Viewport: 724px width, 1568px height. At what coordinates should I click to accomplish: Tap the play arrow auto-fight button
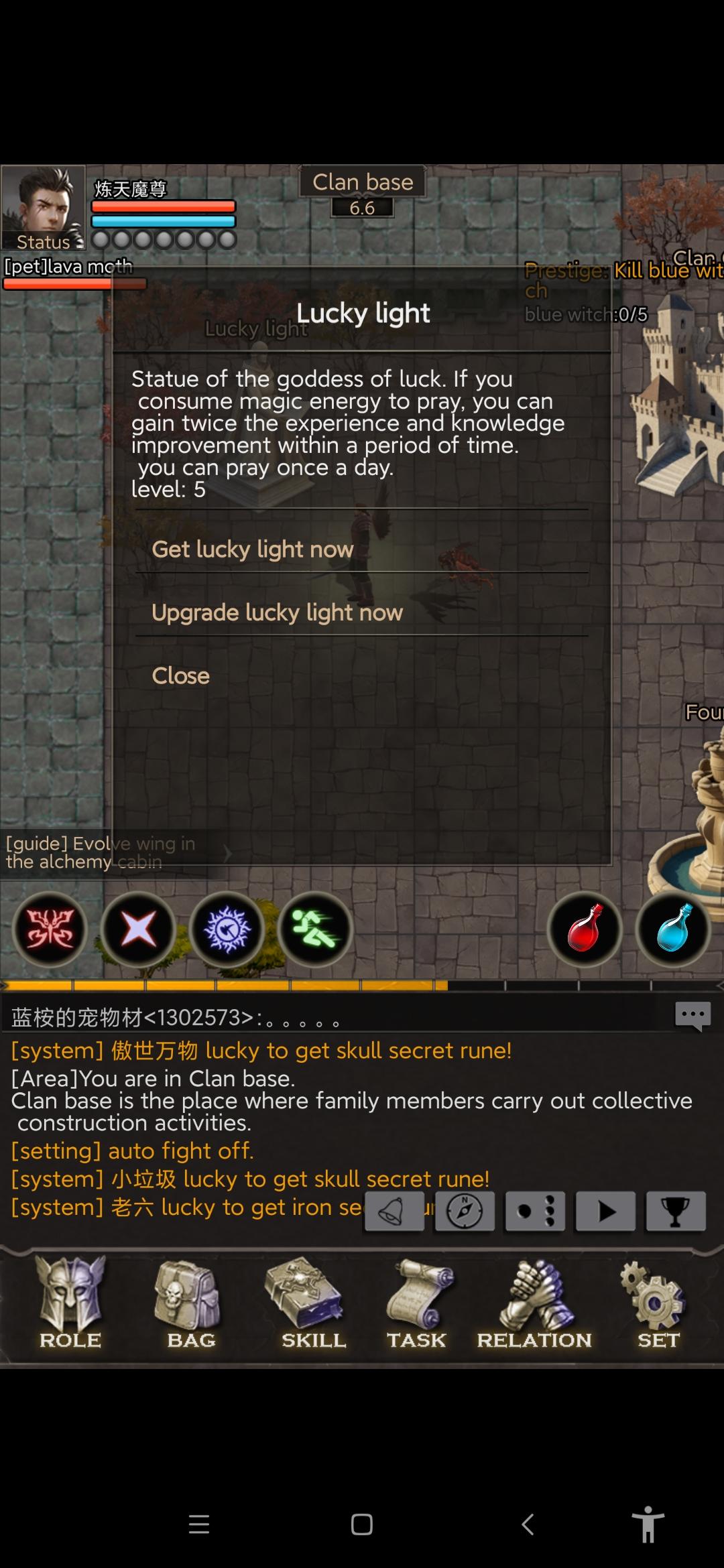[605, 1211]
